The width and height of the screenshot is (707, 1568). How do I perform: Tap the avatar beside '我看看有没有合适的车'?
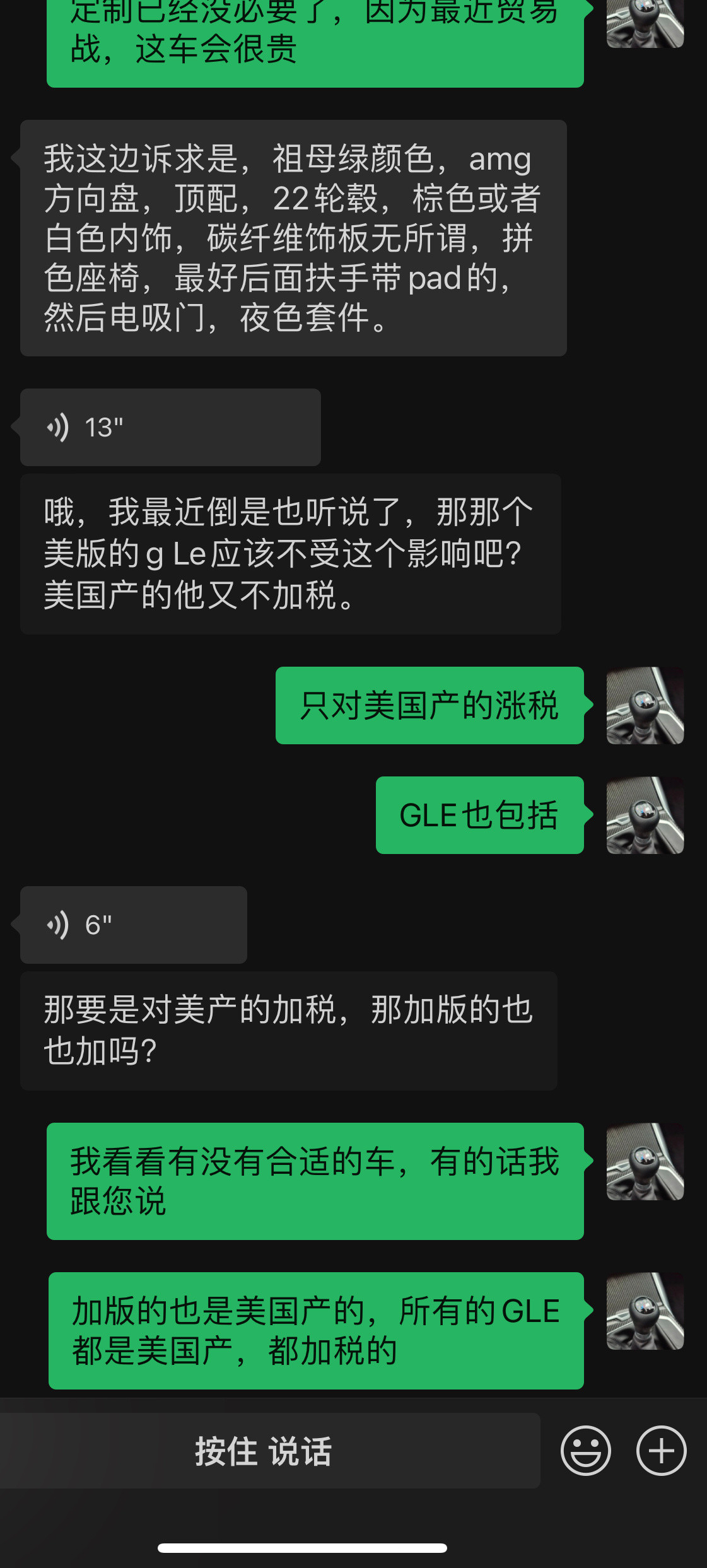[645, 1161]
